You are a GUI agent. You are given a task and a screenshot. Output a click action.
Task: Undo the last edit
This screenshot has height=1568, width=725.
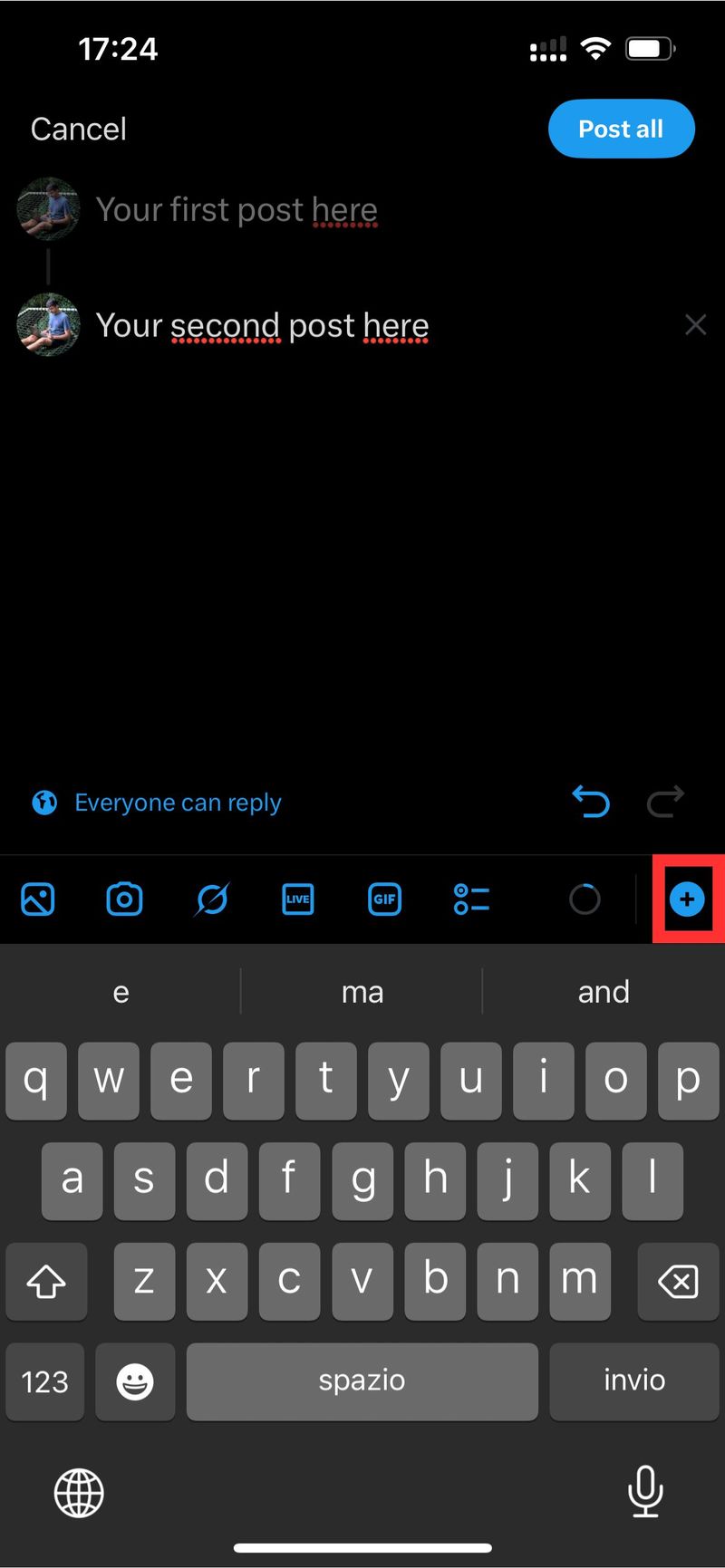591,802
